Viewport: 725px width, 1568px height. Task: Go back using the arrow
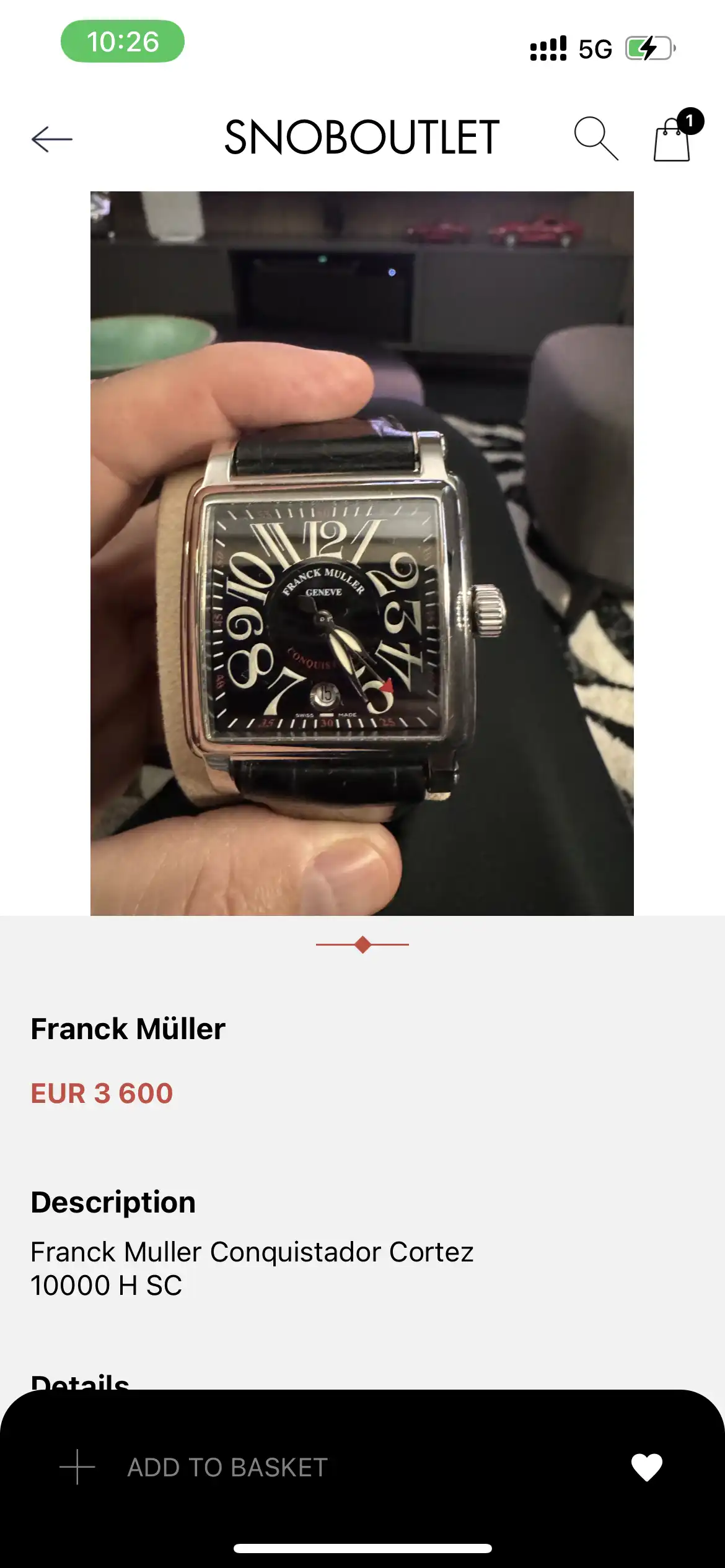point(52,139)
